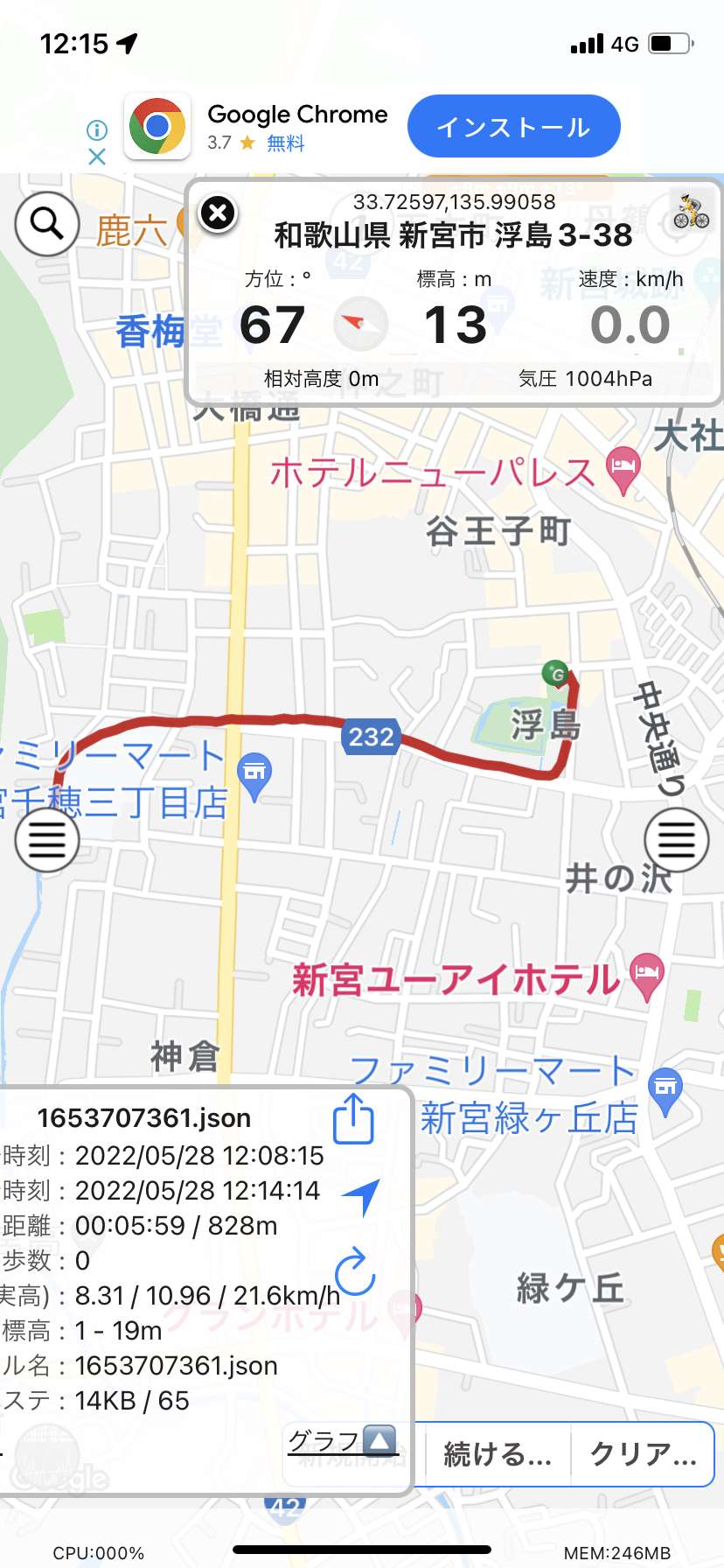Tap the magnifier search icon on map
The width and height of the screenshot is (724, 1568).
click(47, 224)
